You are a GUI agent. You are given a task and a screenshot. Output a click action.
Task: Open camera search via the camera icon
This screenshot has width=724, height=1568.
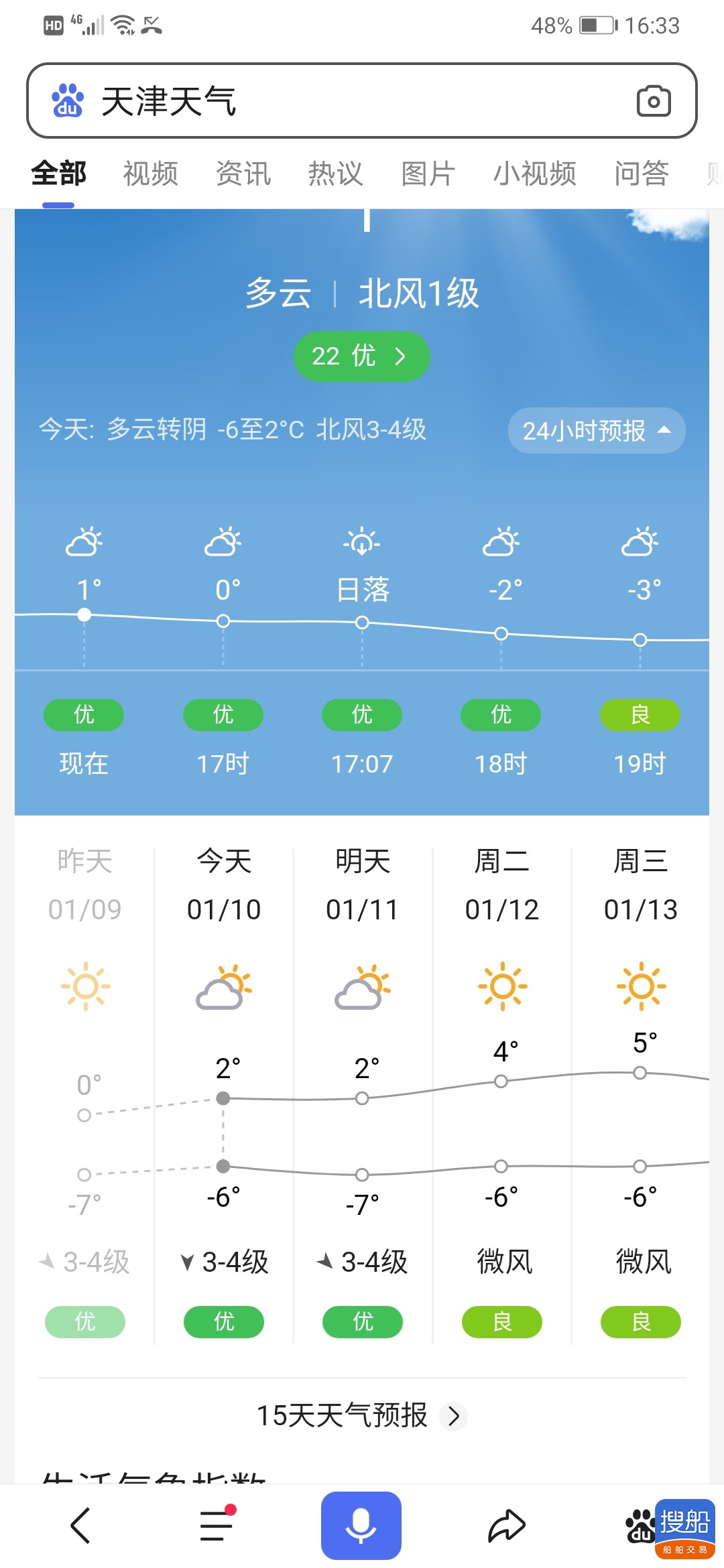(x=653, y=101)
